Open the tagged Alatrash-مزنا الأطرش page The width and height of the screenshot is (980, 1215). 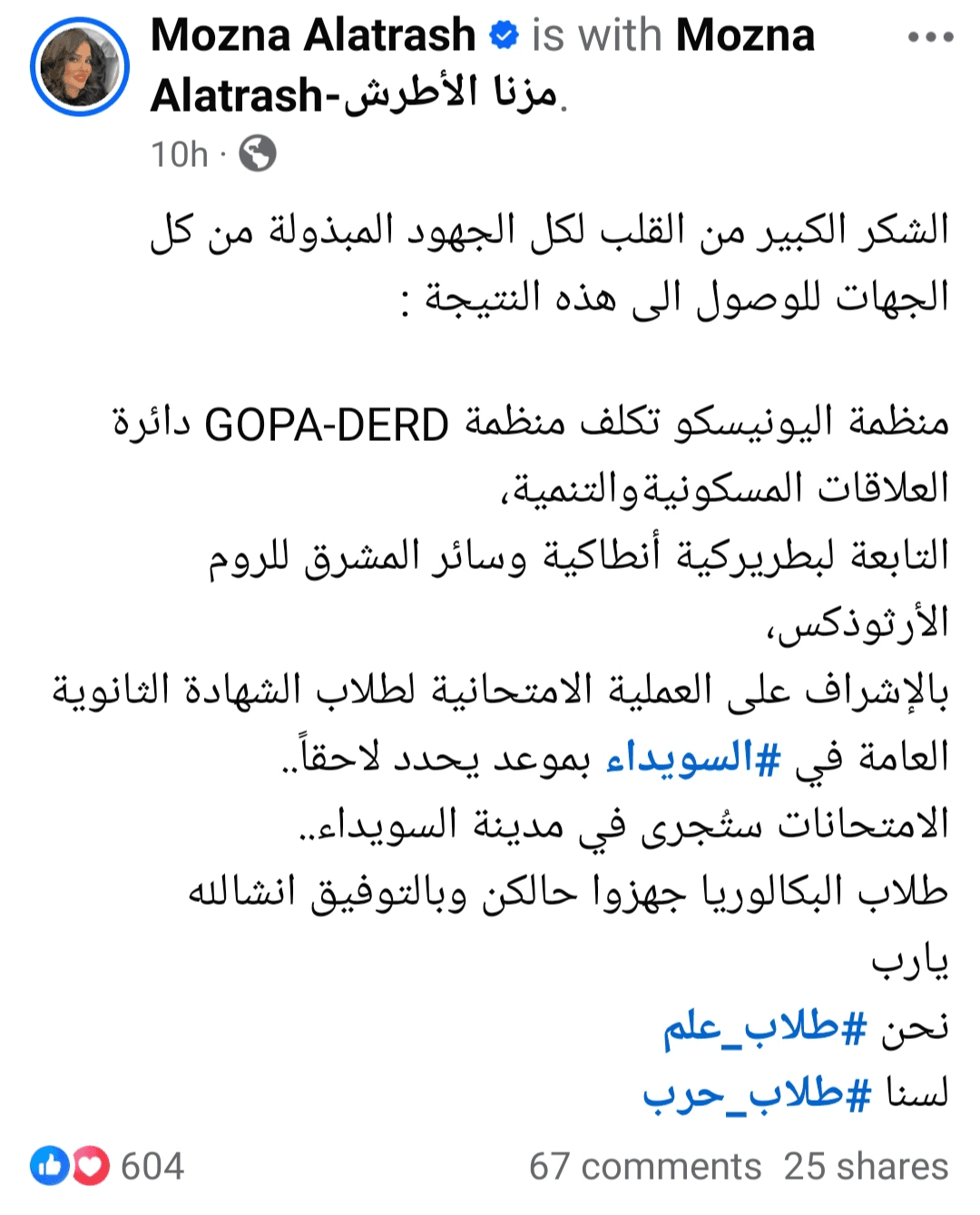click(x=354, y=95)
